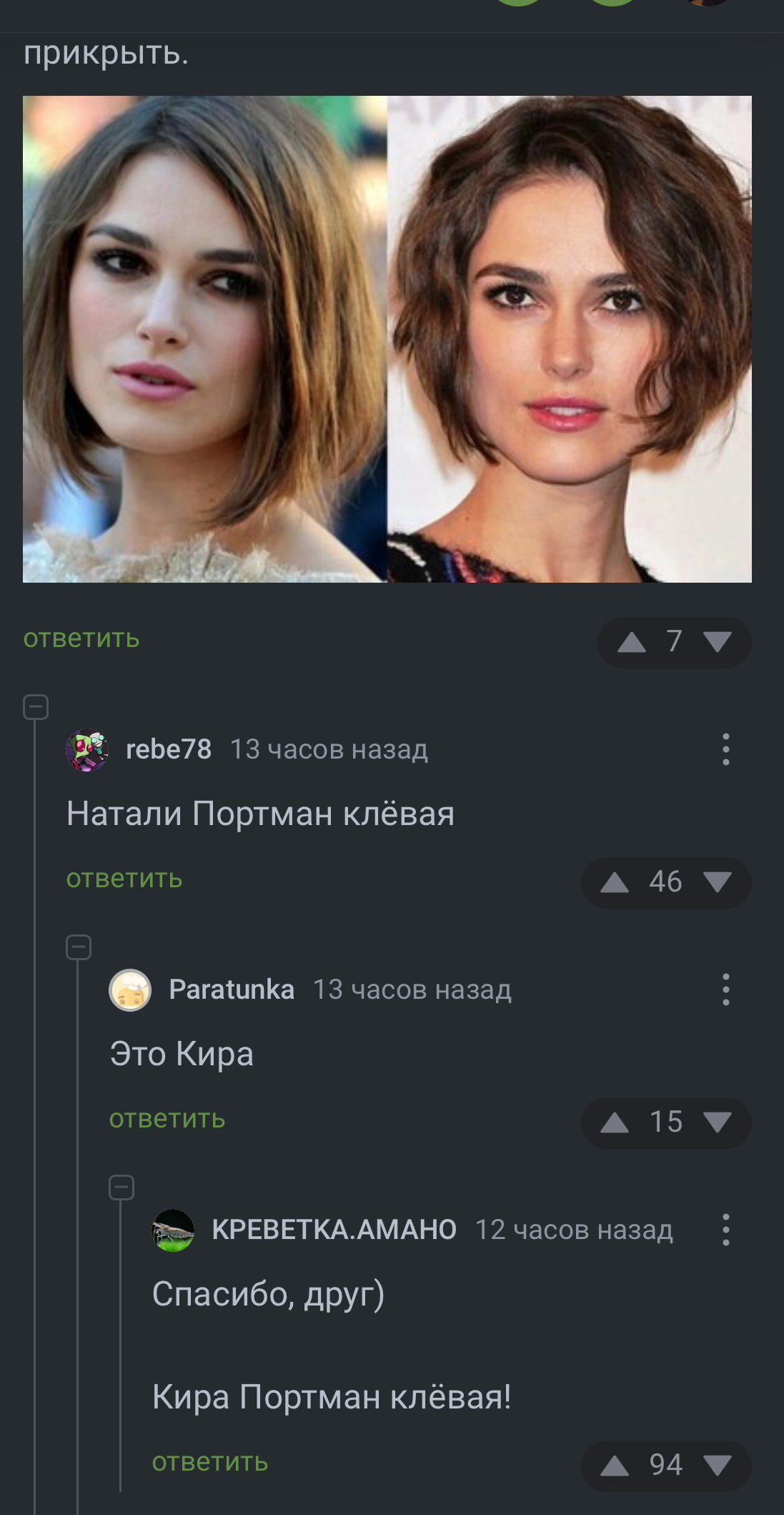The height and width of the screenshot is (1515, 784).
Task: Open rebe78's profile
Action: [x=169, y=749]
